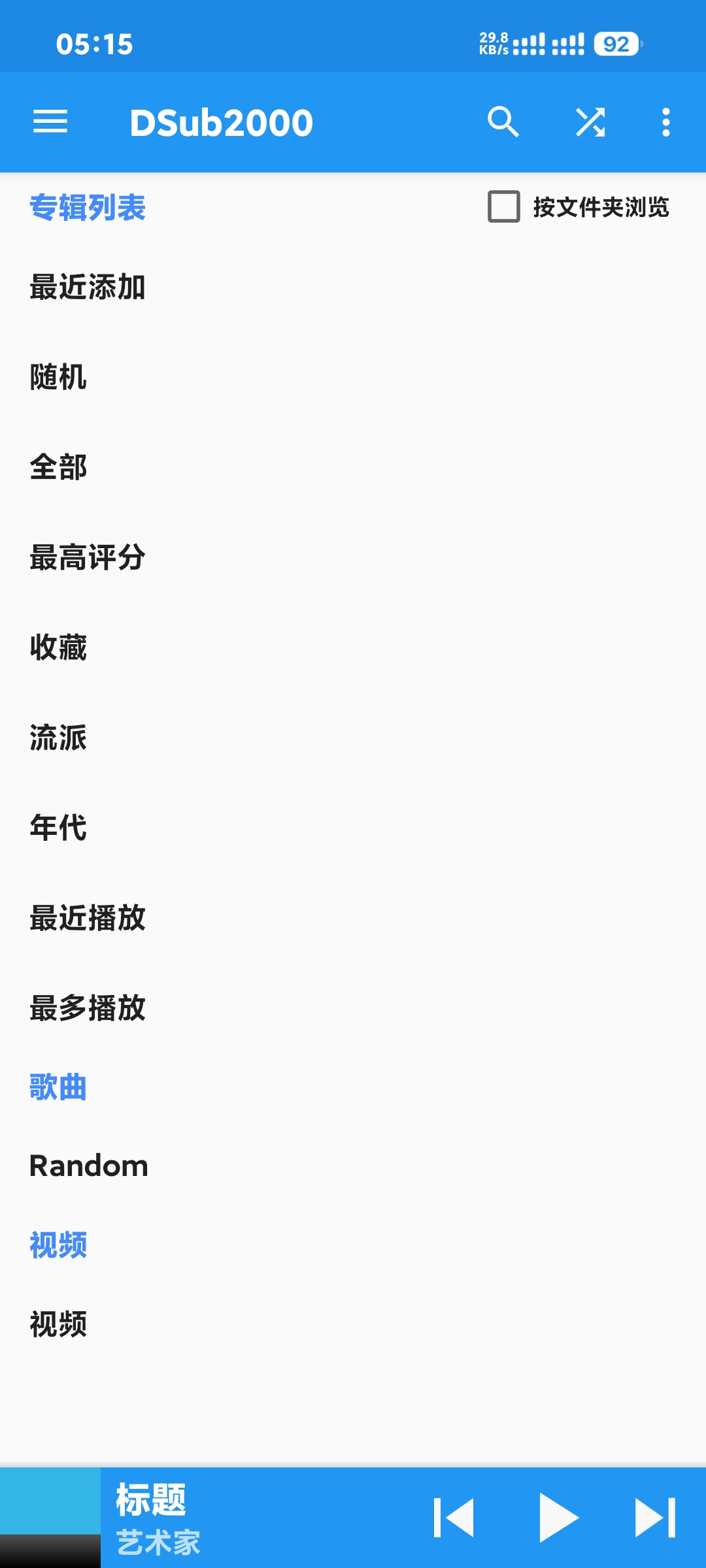Open the navigation drawer menu
The height and width of the screenshot is (1568, 706).
tap(50, 122)
